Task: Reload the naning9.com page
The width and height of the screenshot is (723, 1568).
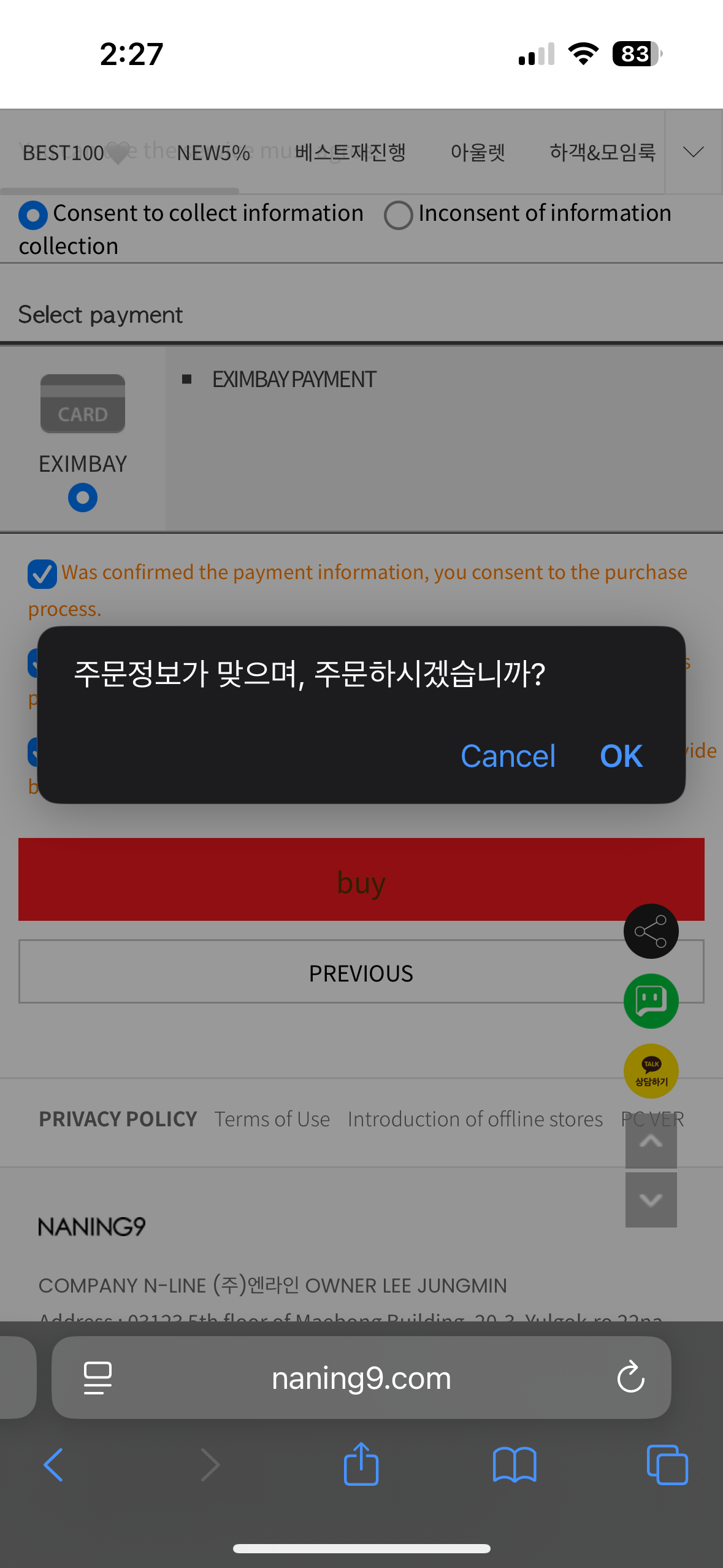Action: pyautogui.click(x=630, y=1378)
